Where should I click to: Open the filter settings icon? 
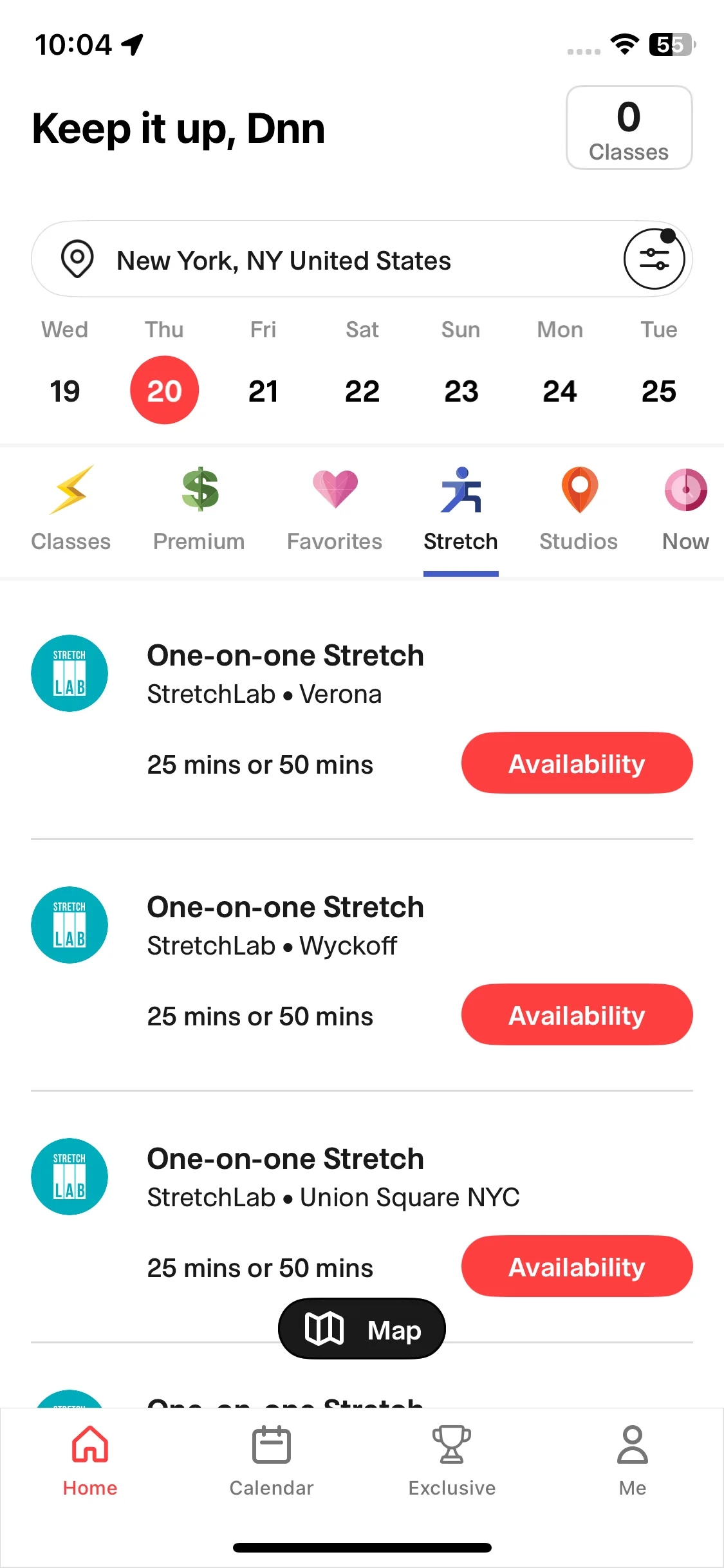654,259
